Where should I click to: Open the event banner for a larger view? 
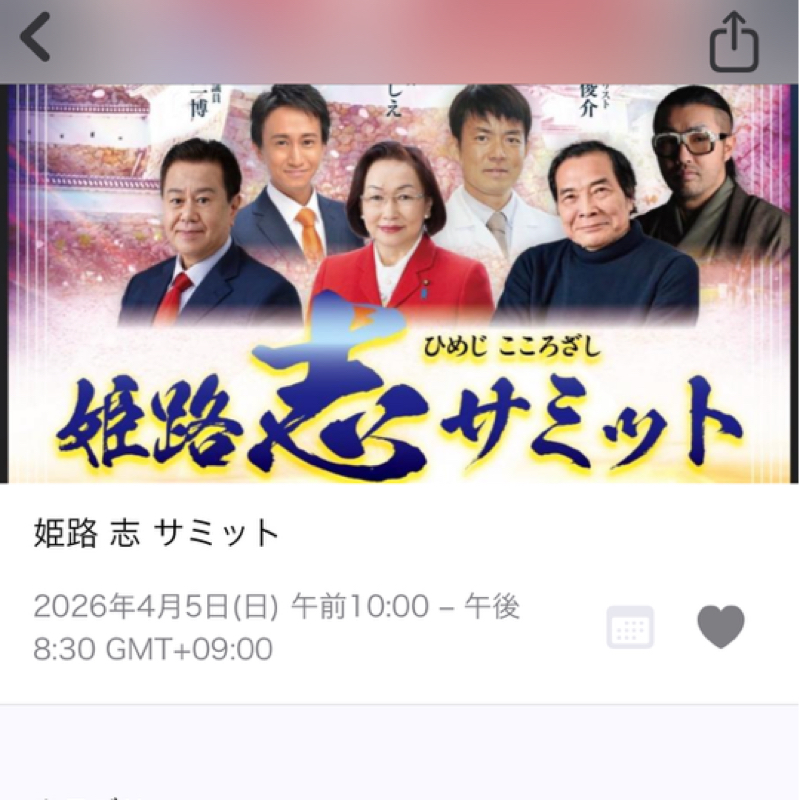(400, 280)
